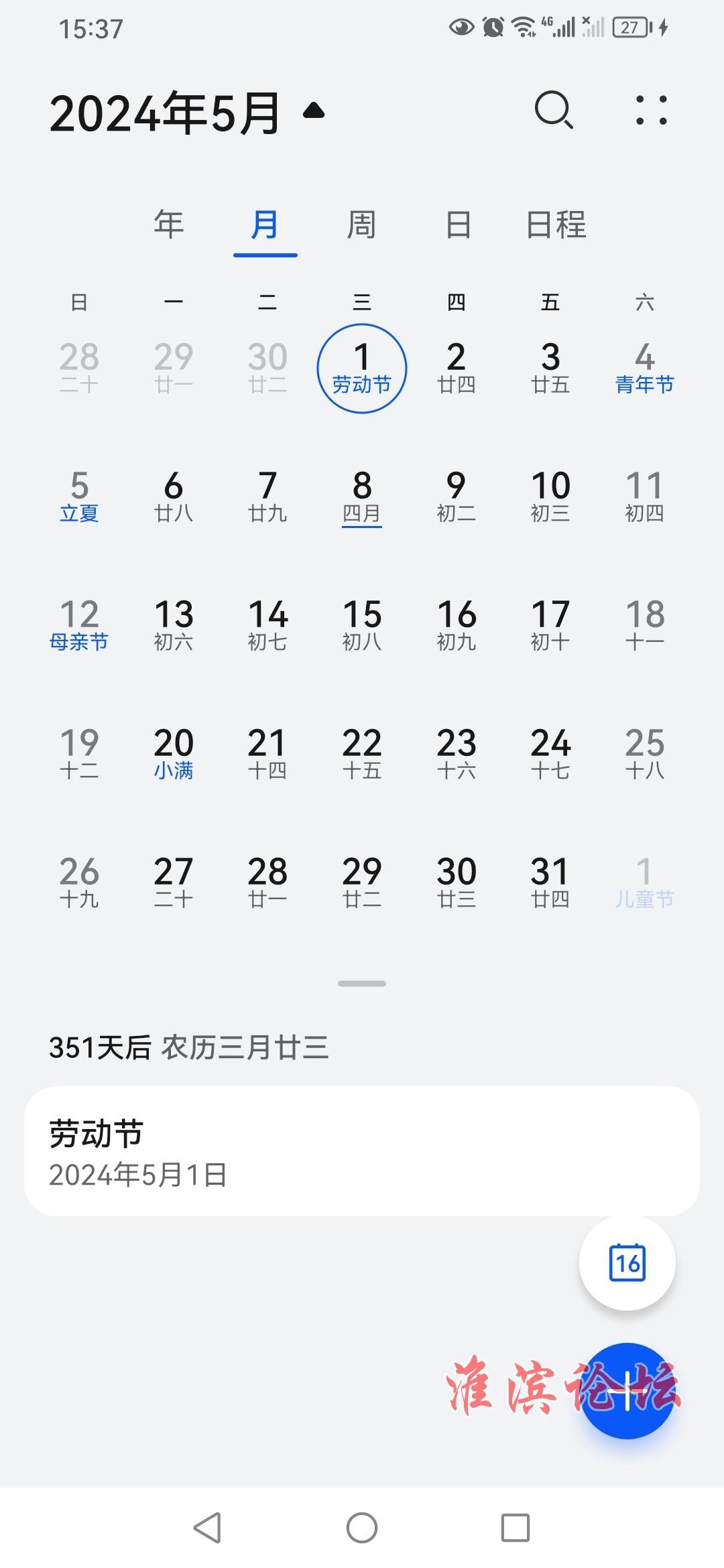This screenshot has width=724, height=1568.
Task: Go back with the system back button
Action: click(x=208, y=1528)
